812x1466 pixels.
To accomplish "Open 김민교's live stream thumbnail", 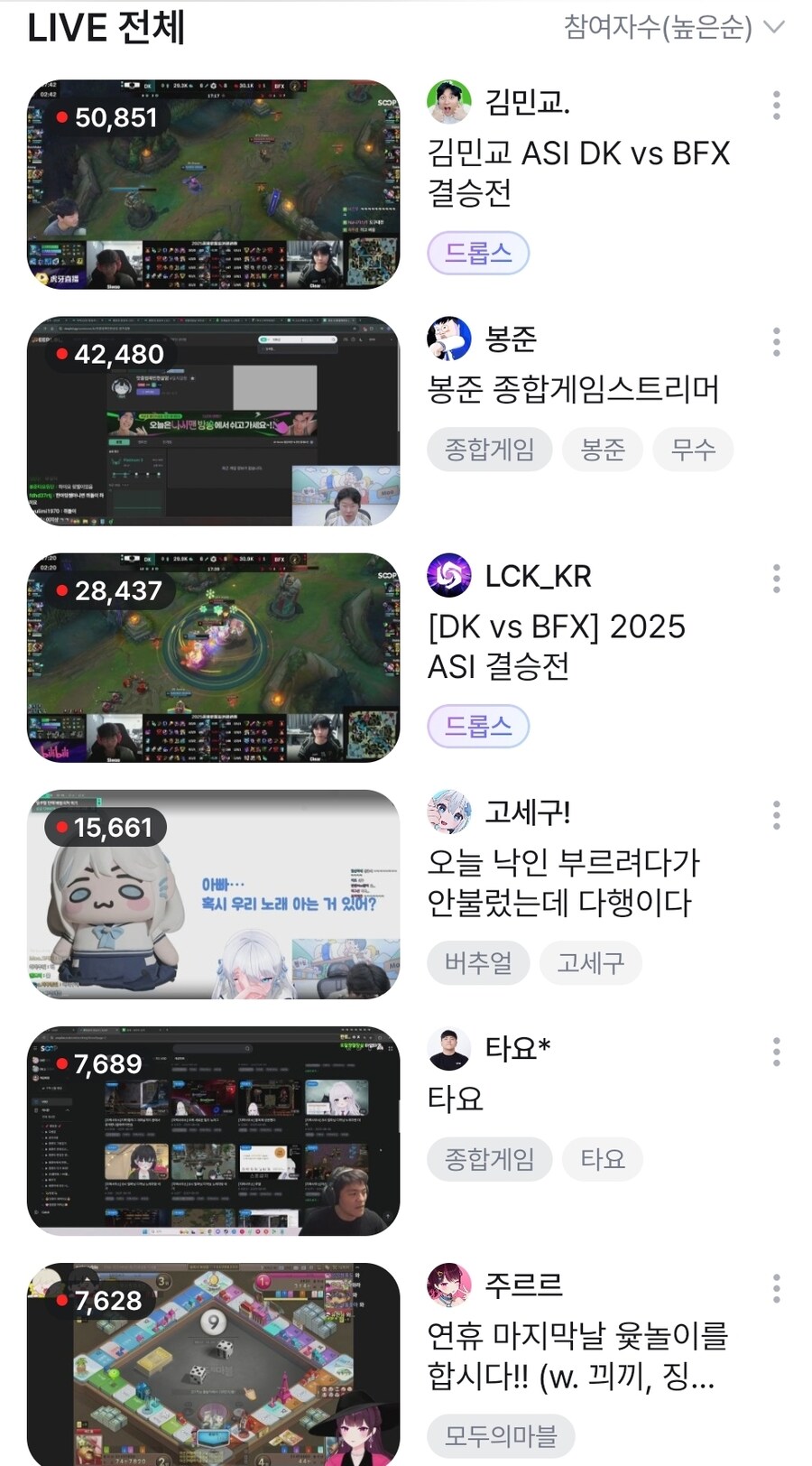I will point(213,185).
